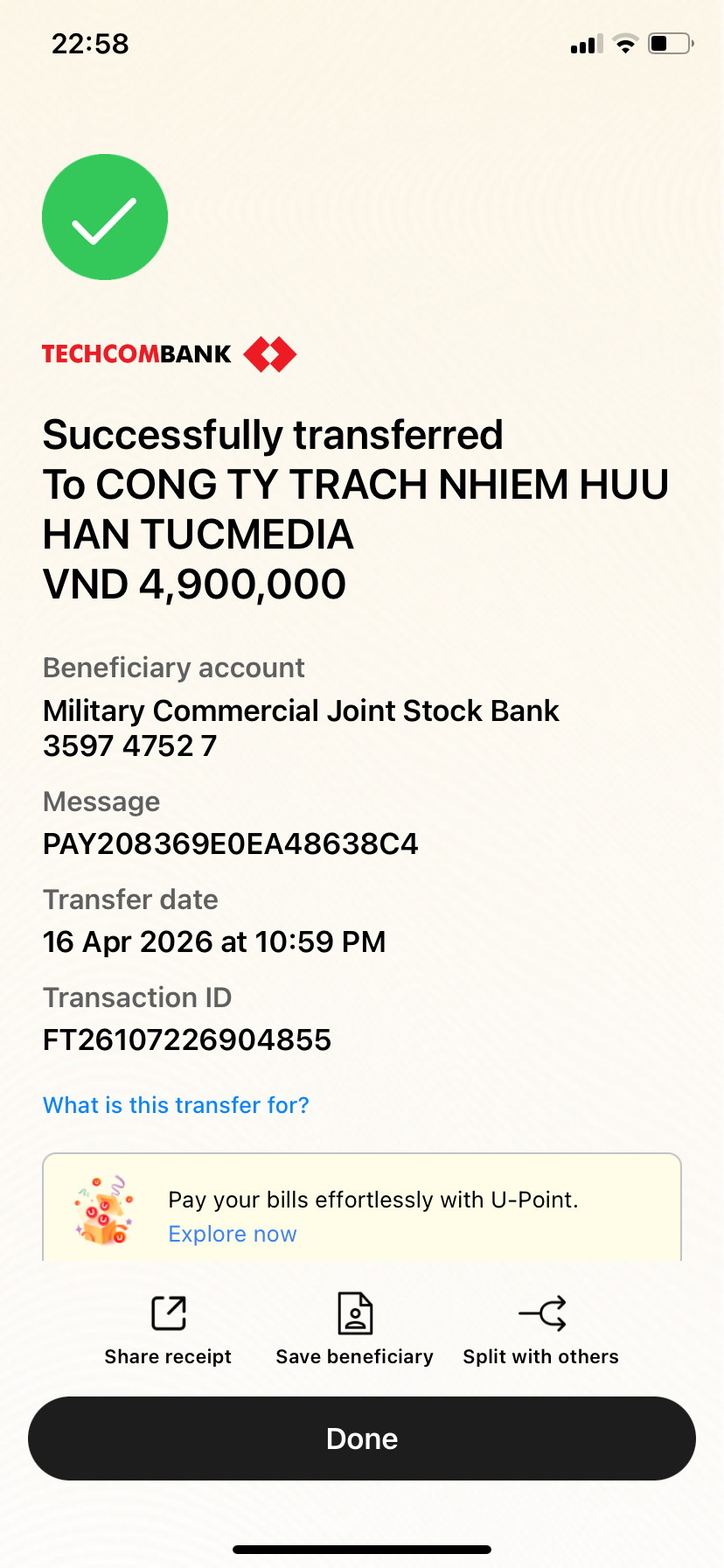Open "What is this transfer for?" link

pos(176,1105)
